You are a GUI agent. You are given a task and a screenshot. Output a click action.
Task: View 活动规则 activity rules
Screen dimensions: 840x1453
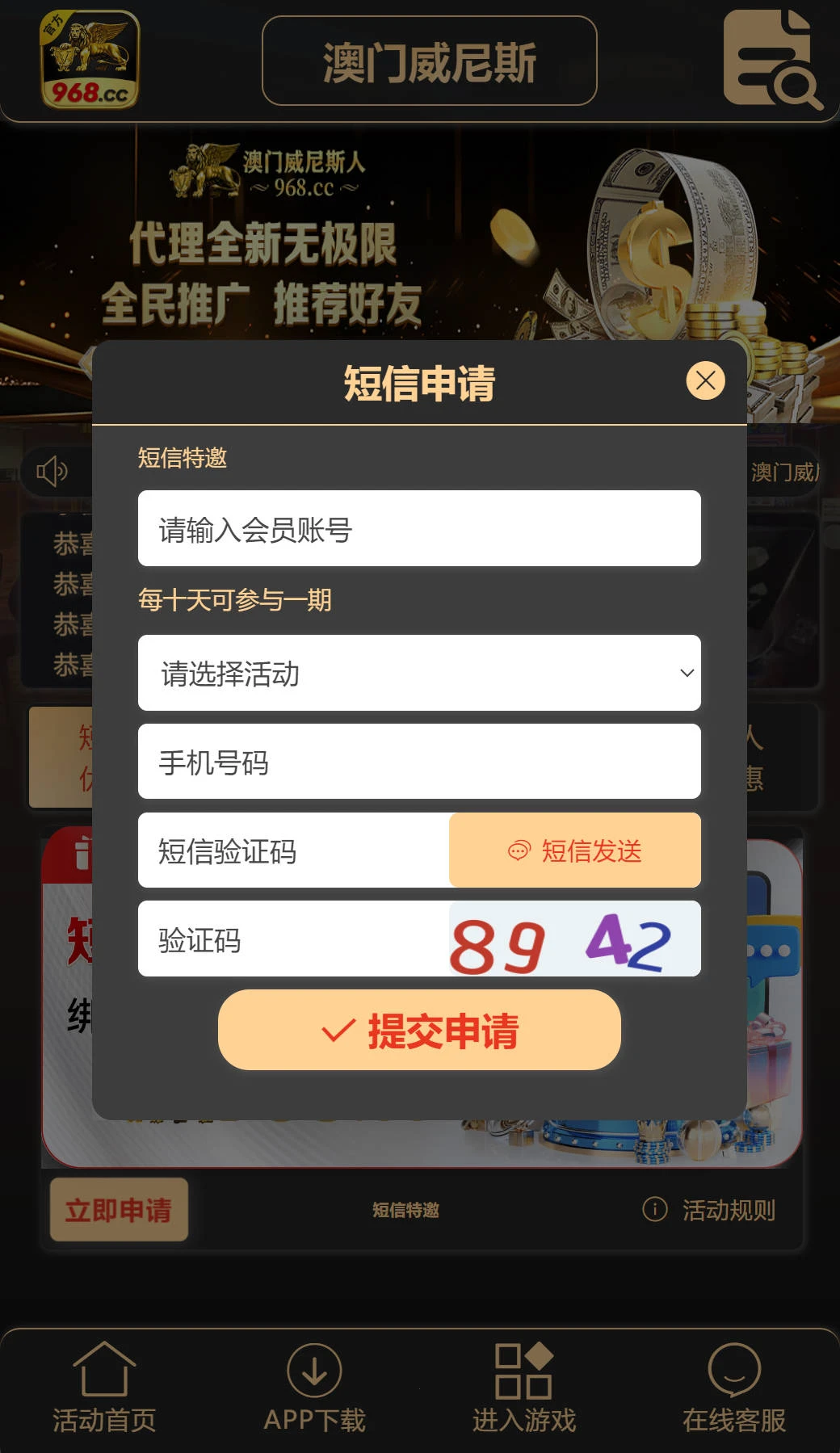tap(709, 1210)
